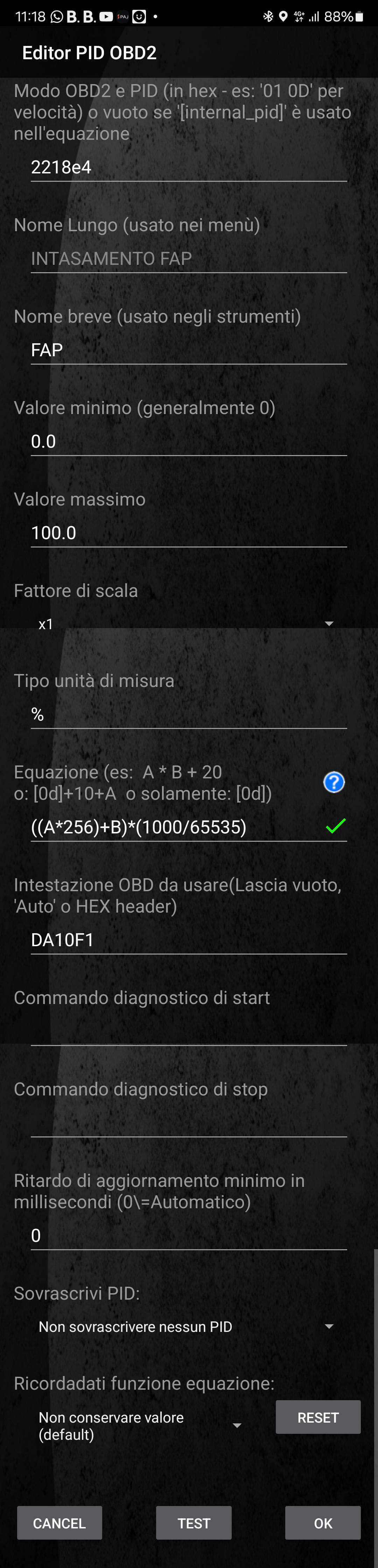Focus the Commando diagnostico di stop field

click(188, 1123)
